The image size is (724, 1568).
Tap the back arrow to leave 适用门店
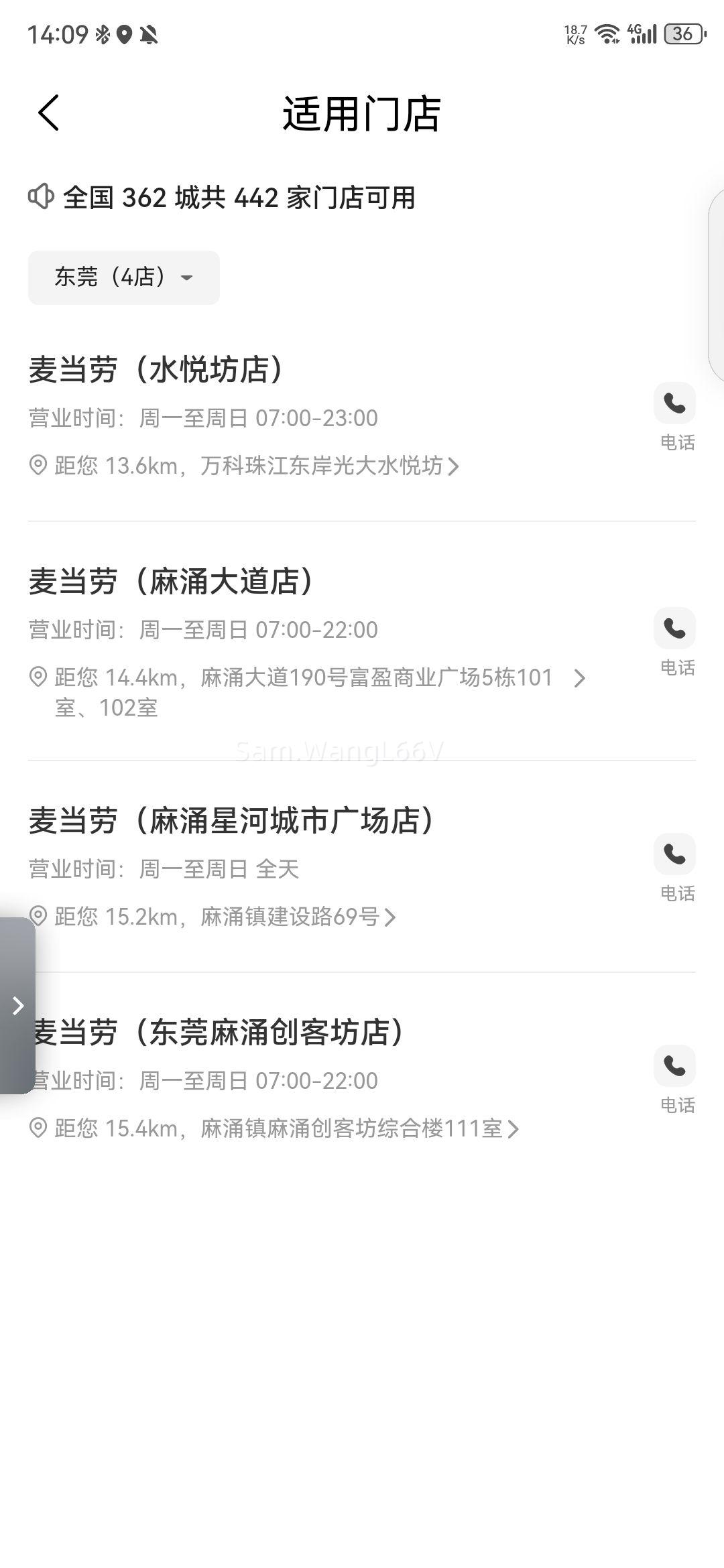pos(48,113)
